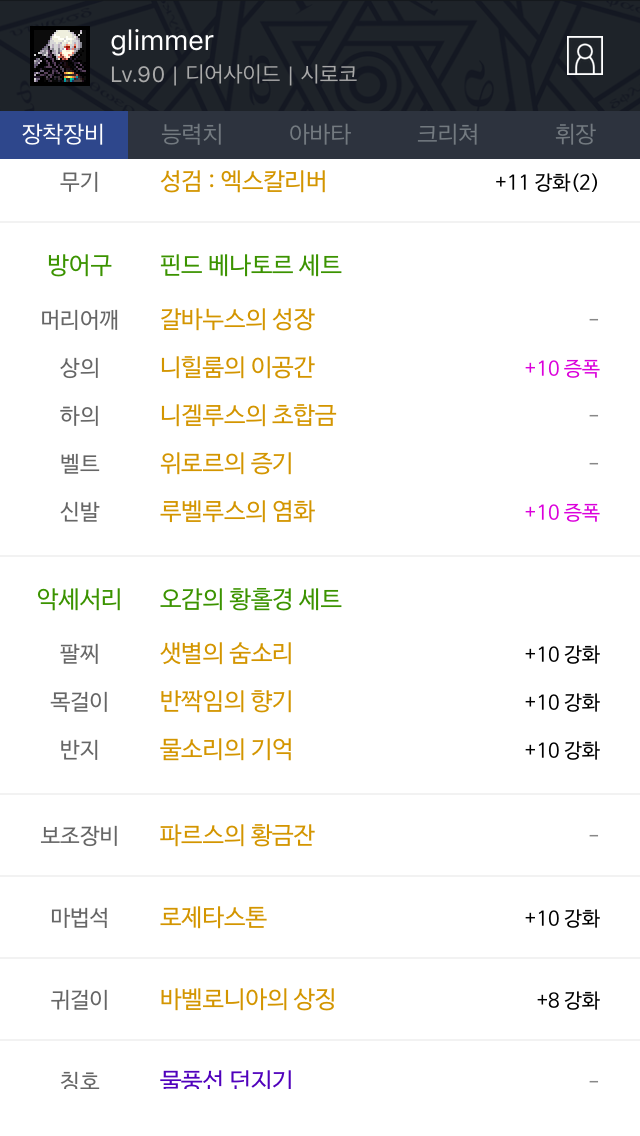View earring 바벨로니아의 상징

(248, 1000)
